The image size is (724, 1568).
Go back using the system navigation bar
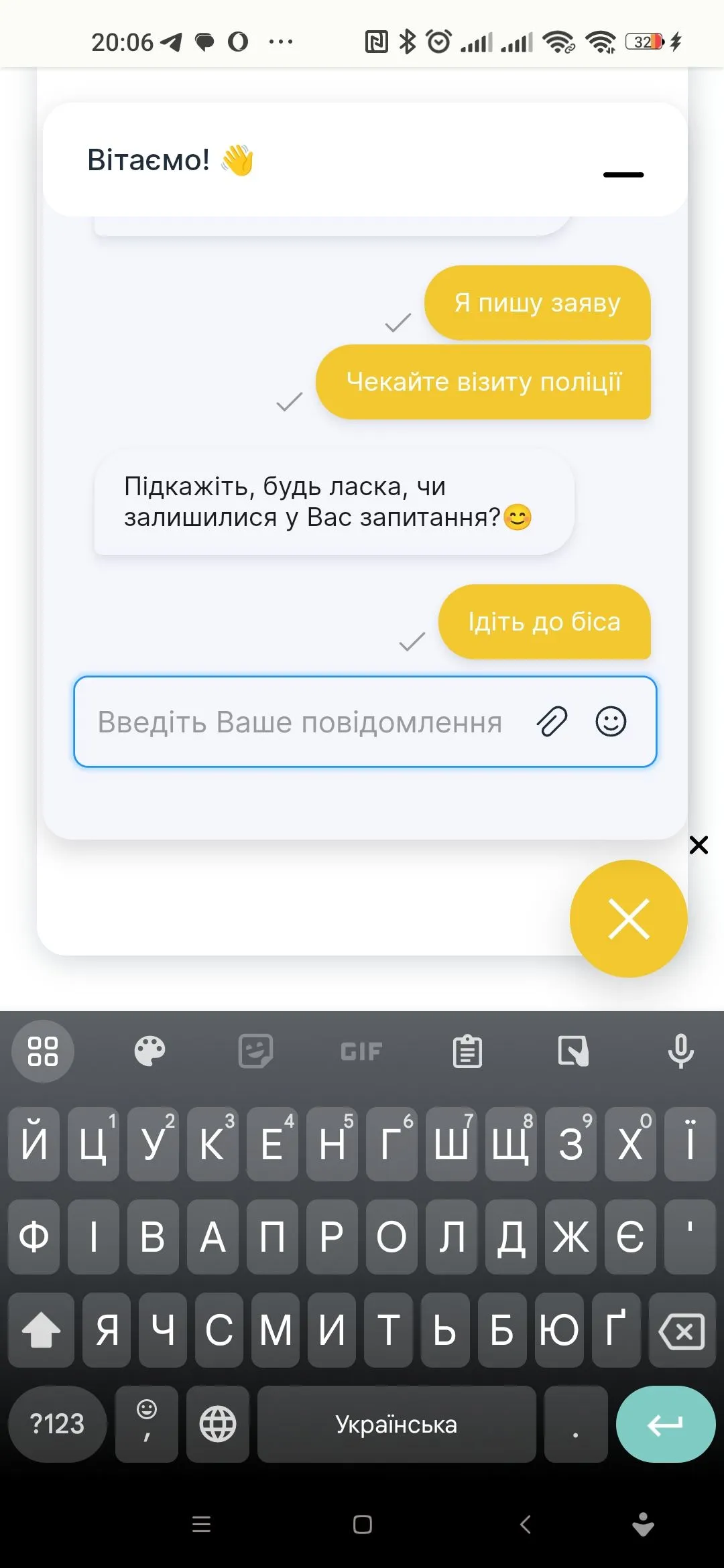(526, 1524)
